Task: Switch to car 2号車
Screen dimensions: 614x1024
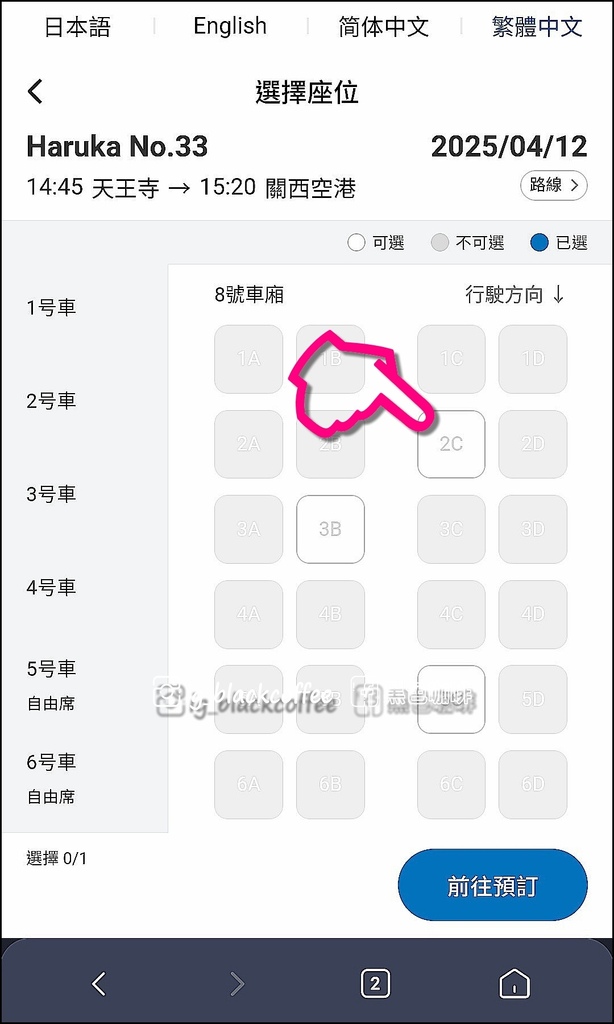Action: [52, 401]
